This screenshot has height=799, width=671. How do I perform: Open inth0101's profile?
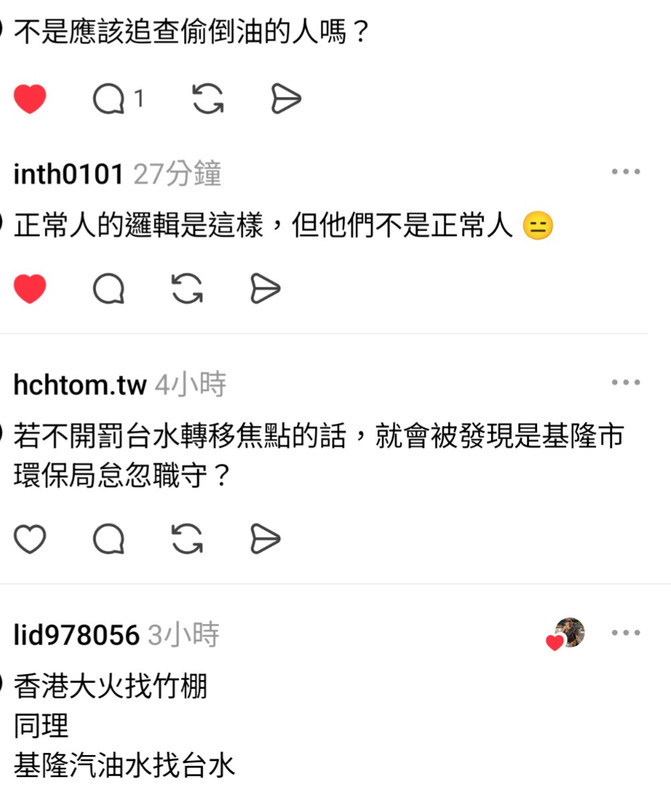(68, 174)
